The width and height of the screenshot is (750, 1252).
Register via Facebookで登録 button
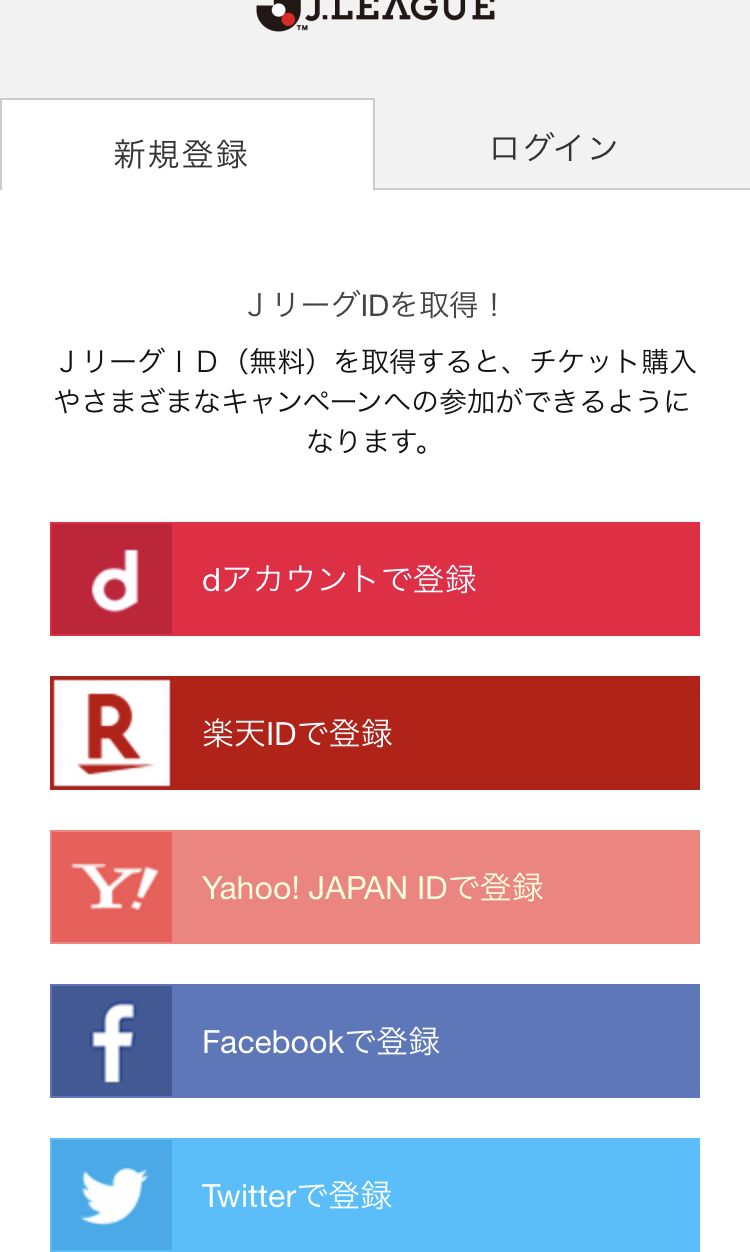coord(375,1041)
